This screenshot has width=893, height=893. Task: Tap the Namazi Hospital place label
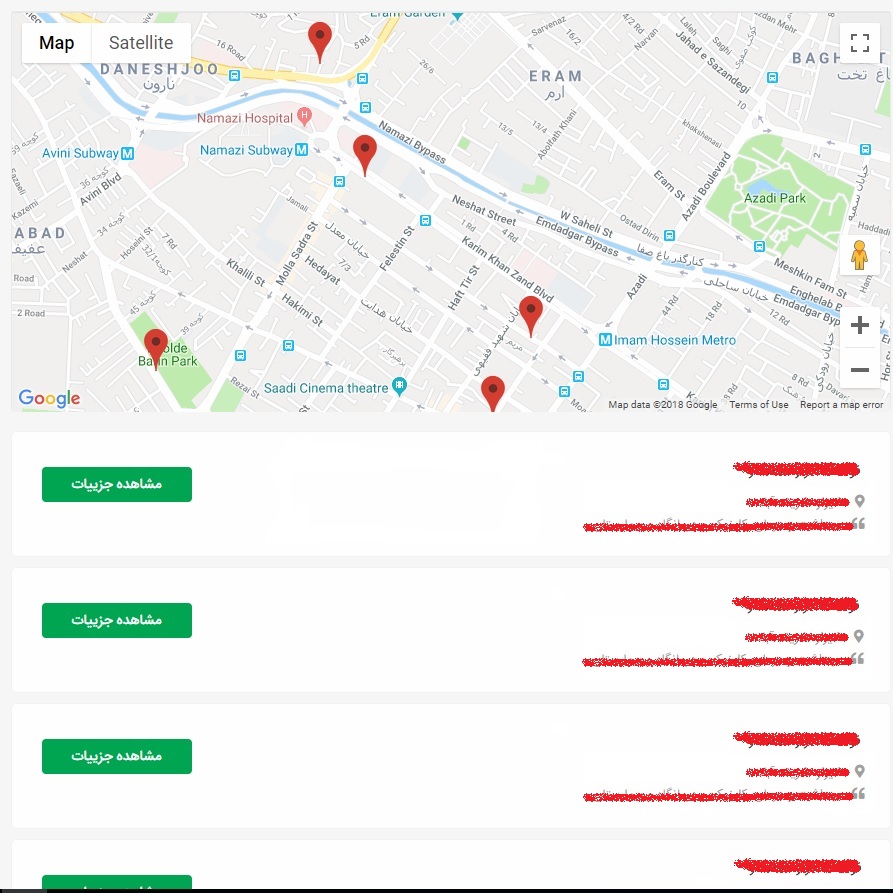pyautogui.click(x=245, y=118)
